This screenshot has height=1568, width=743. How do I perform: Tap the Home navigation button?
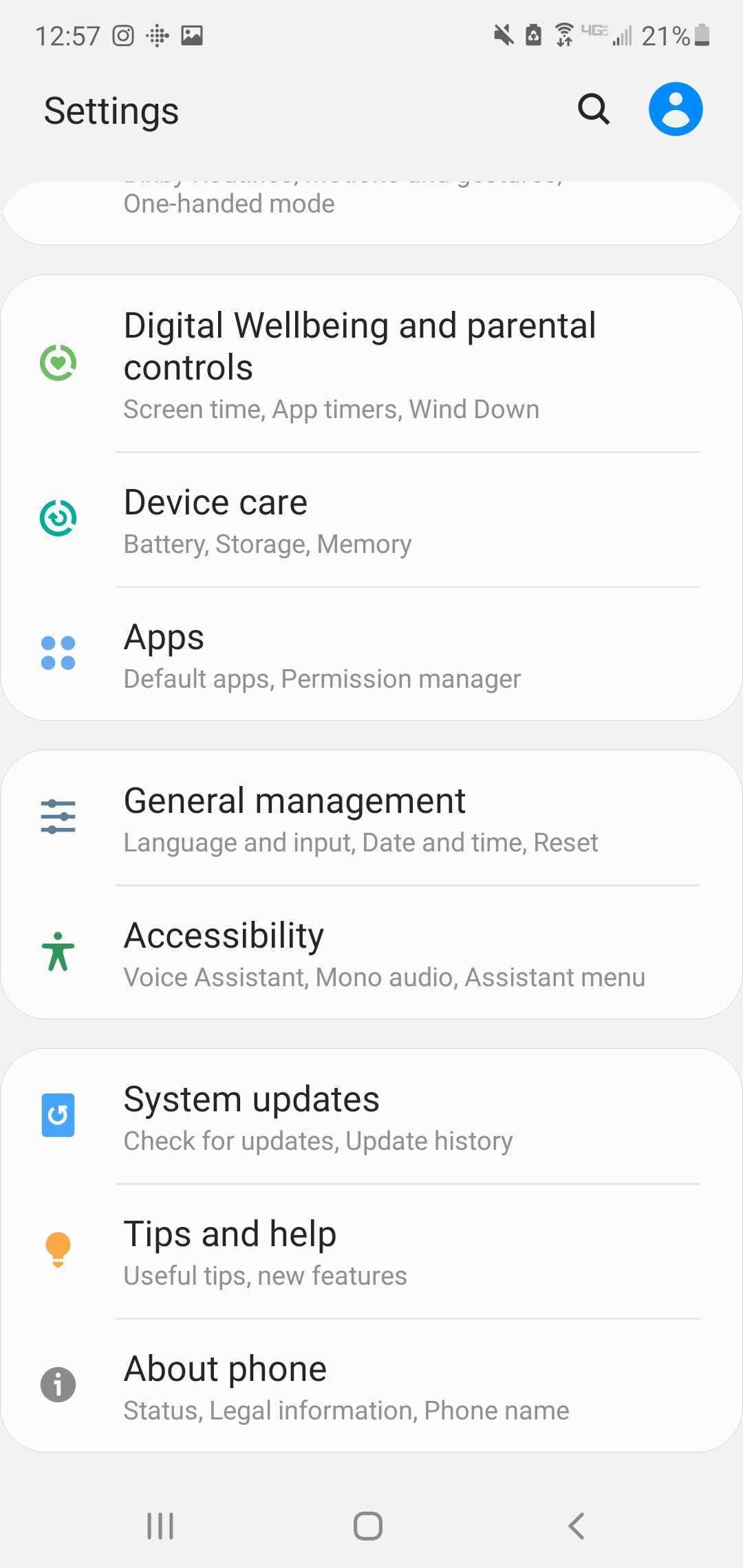367,1524
